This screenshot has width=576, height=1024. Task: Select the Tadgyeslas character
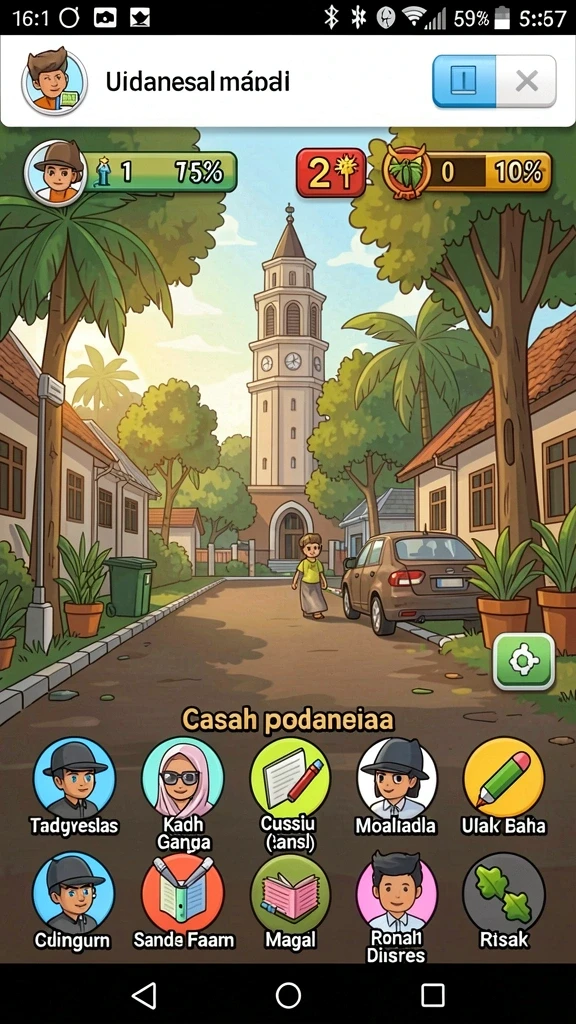coord(74,778)
